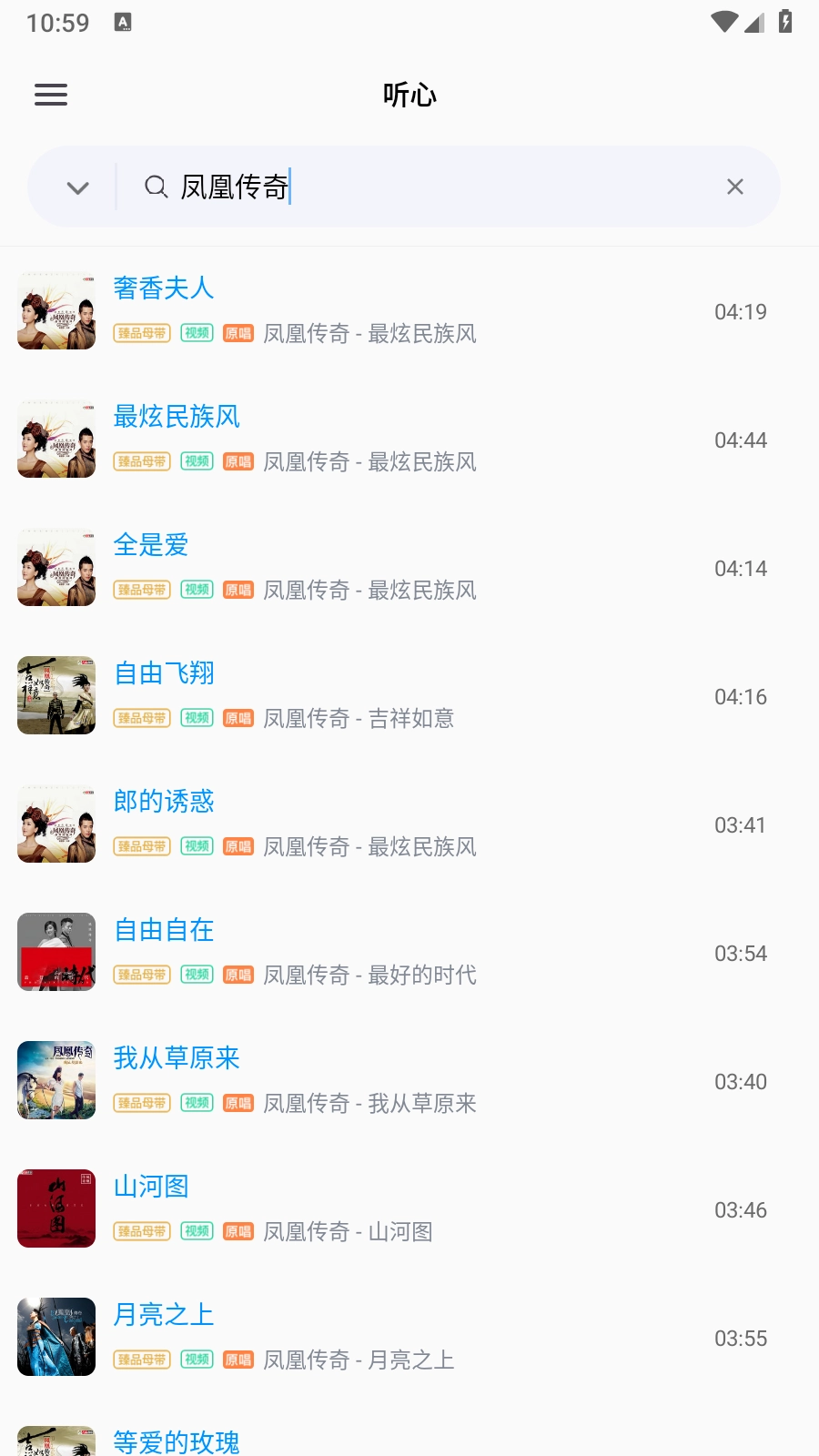Click the 视频 icon for 月亮之上

point(197,1360)
